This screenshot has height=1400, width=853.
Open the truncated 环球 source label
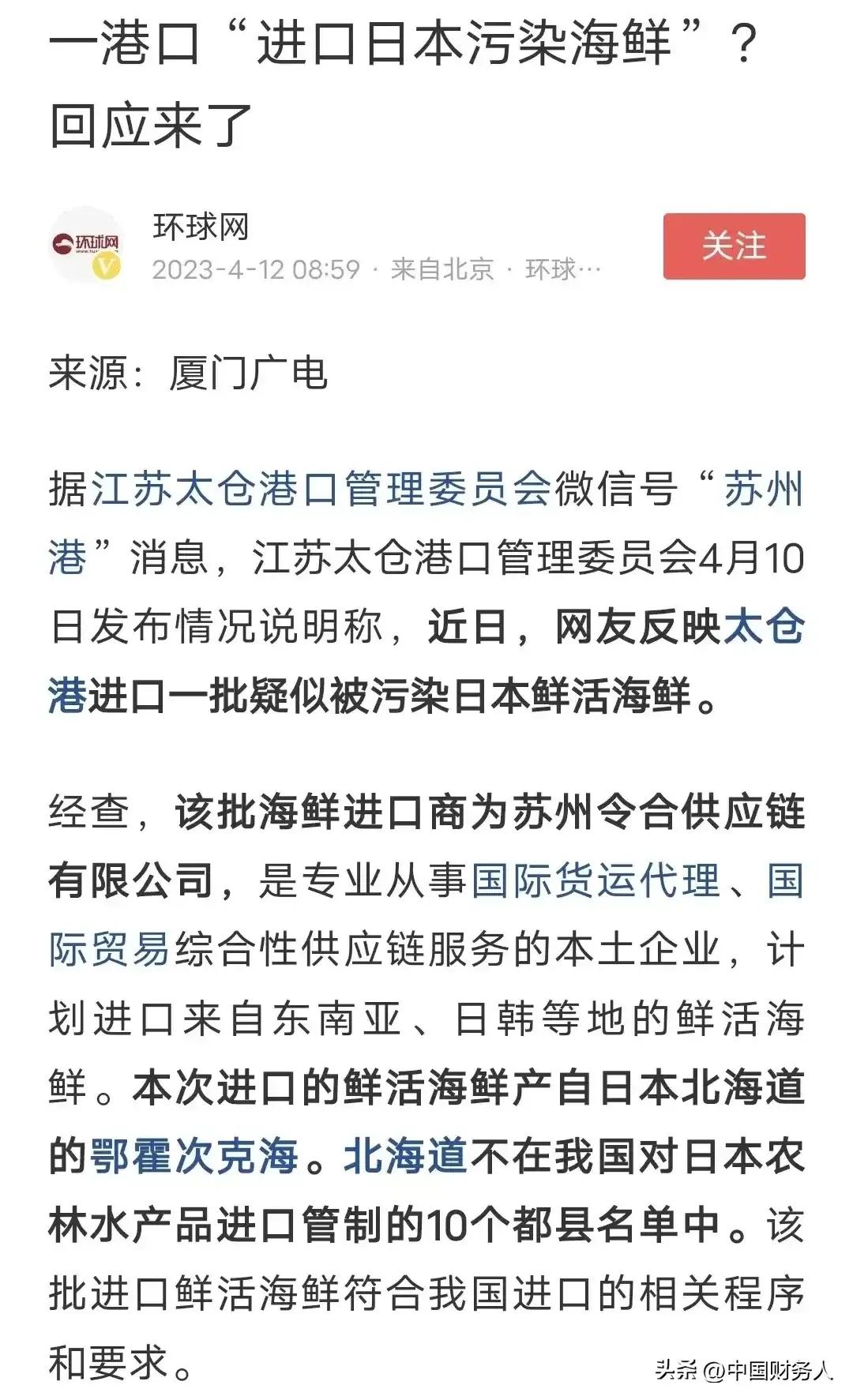click(561, 267)
